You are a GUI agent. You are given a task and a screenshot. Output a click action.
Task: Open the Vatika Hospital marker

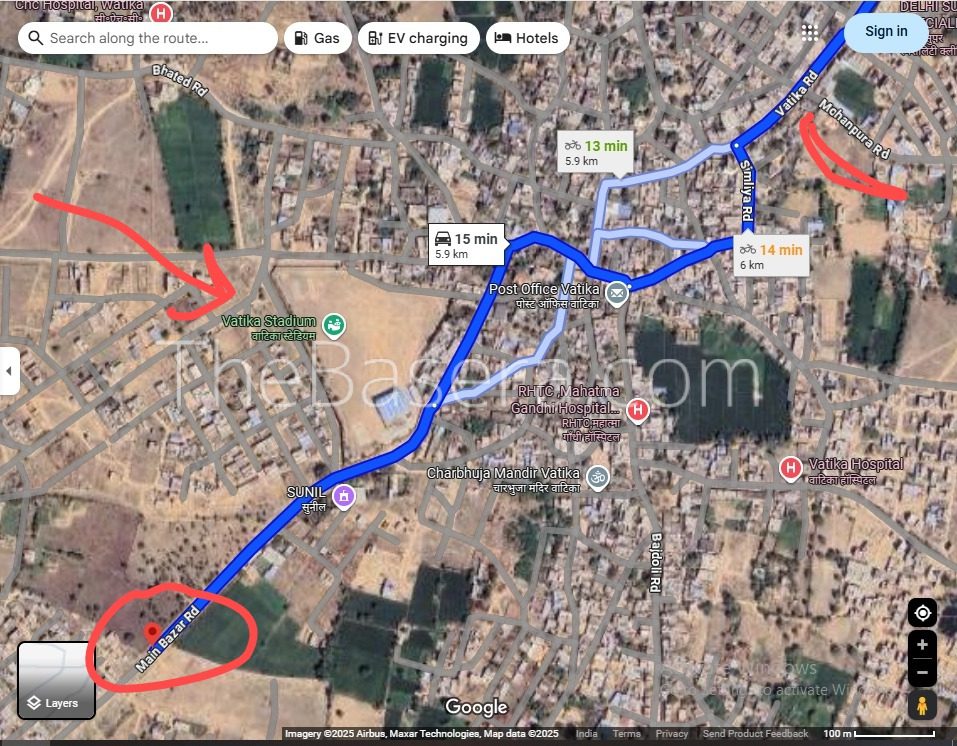click(790, 467)
